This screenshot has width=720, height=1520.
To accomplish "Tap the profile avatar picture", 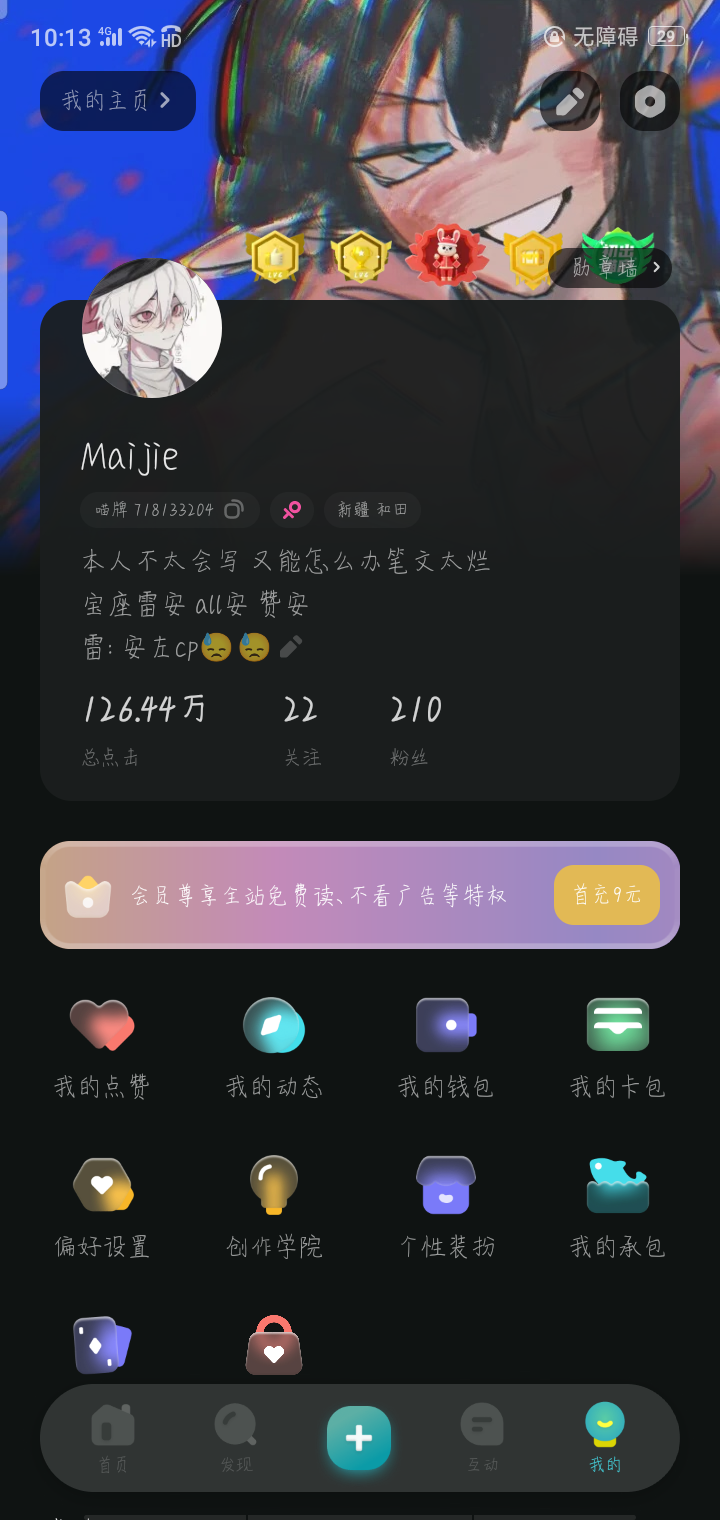I will [x=152, y=328].
